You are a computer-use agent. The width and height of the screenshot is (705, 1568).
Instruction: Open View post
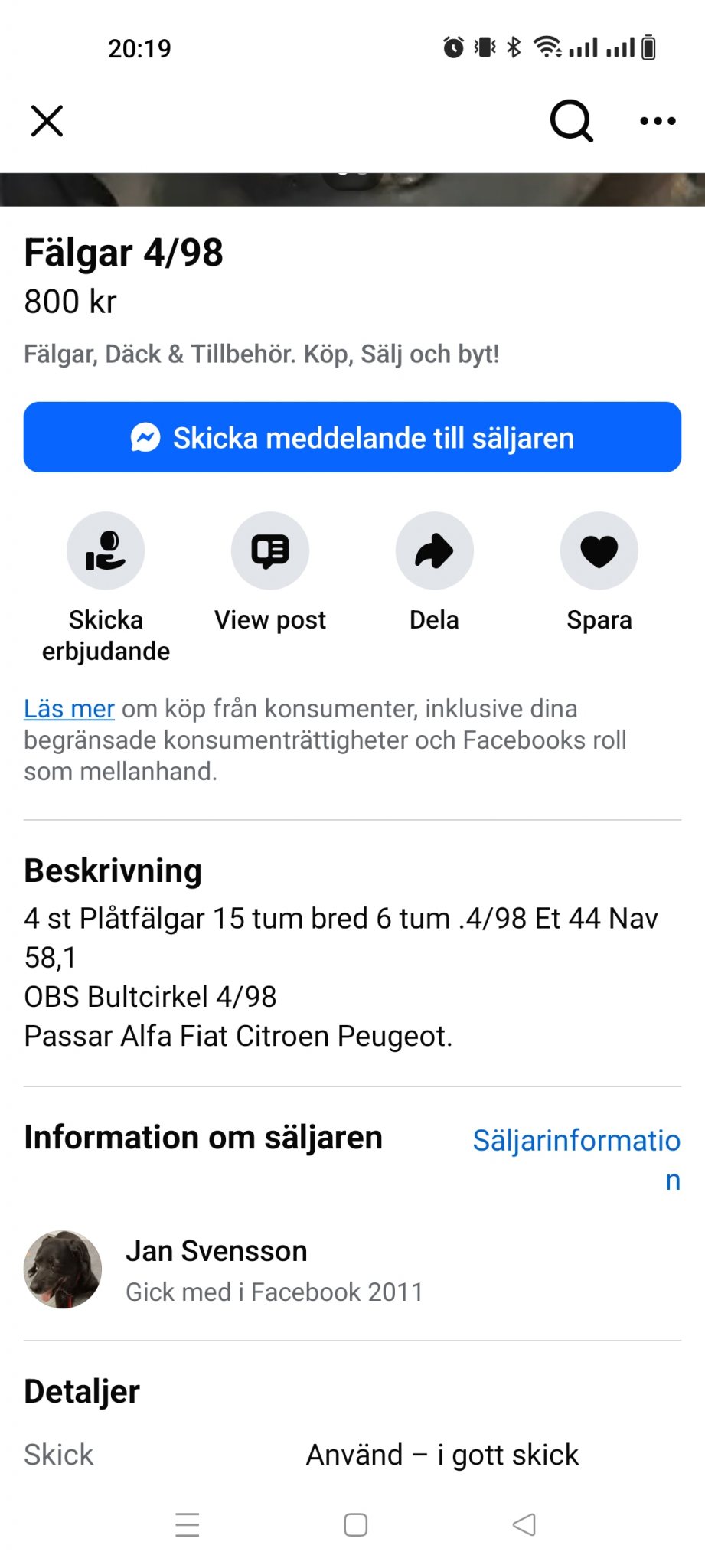270,572
